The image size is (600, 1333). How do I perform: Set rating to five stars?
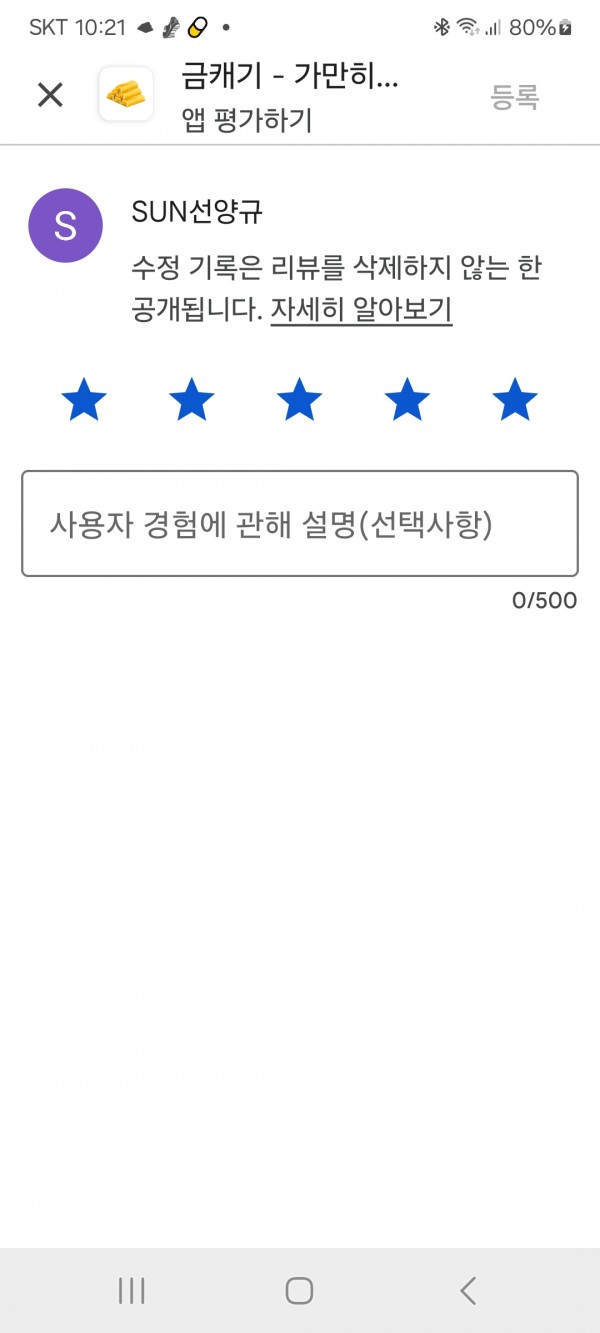click(x=515, y=400)
